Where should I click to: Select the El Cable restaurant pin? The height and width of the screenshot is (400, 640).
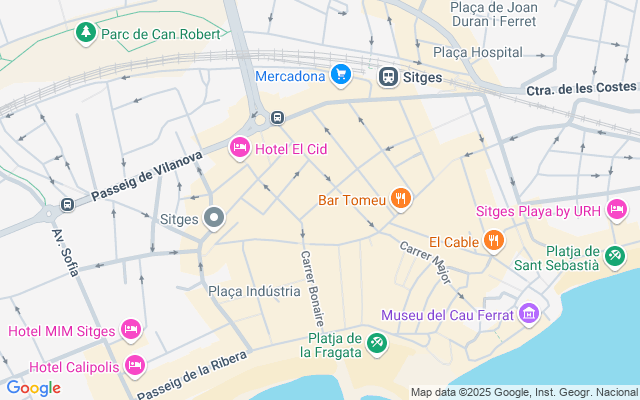click(492, 240)
